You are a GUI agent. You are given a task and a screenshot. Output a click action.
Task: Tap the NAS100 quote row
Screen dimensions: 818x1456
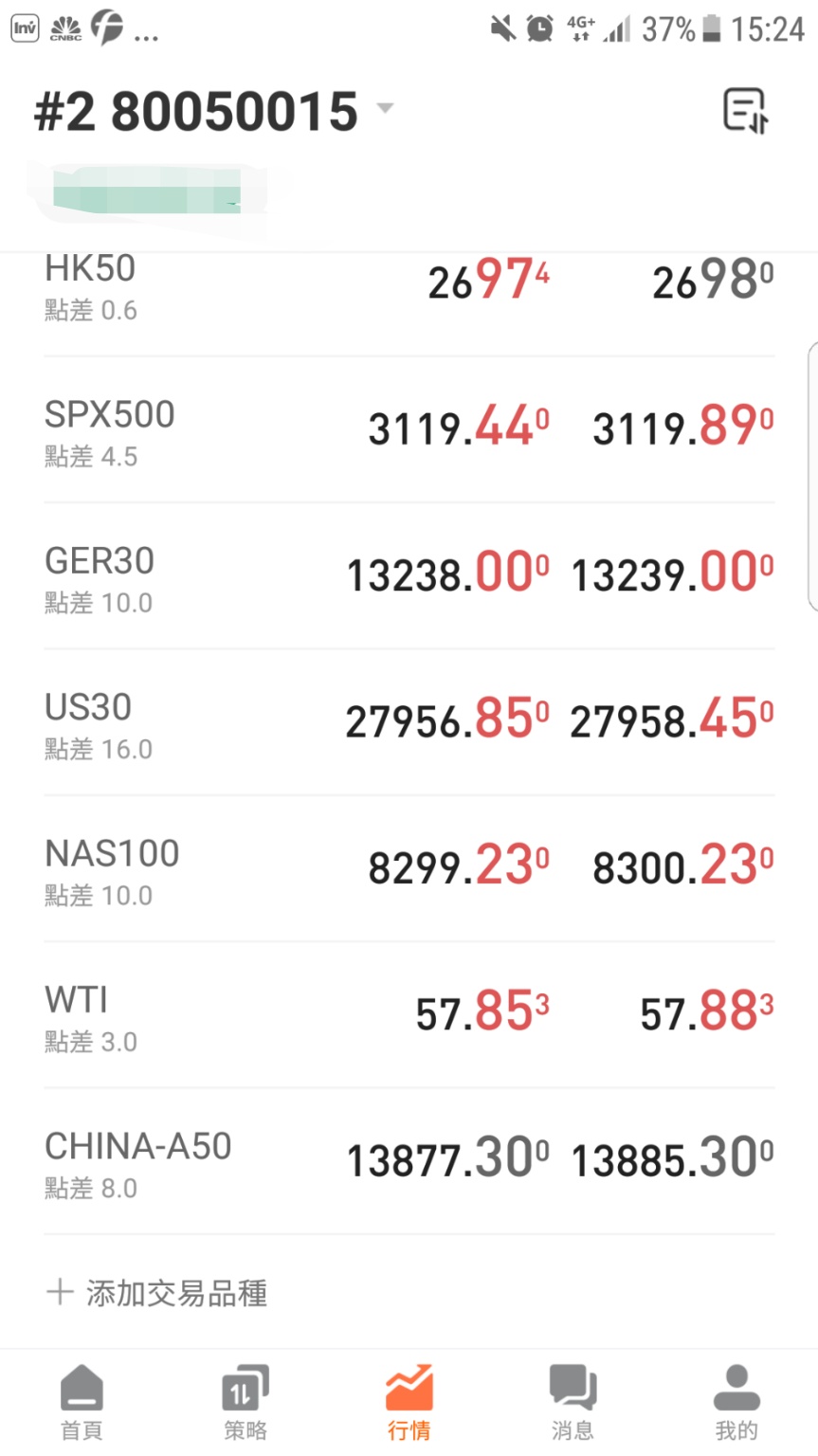pos(409,870)
